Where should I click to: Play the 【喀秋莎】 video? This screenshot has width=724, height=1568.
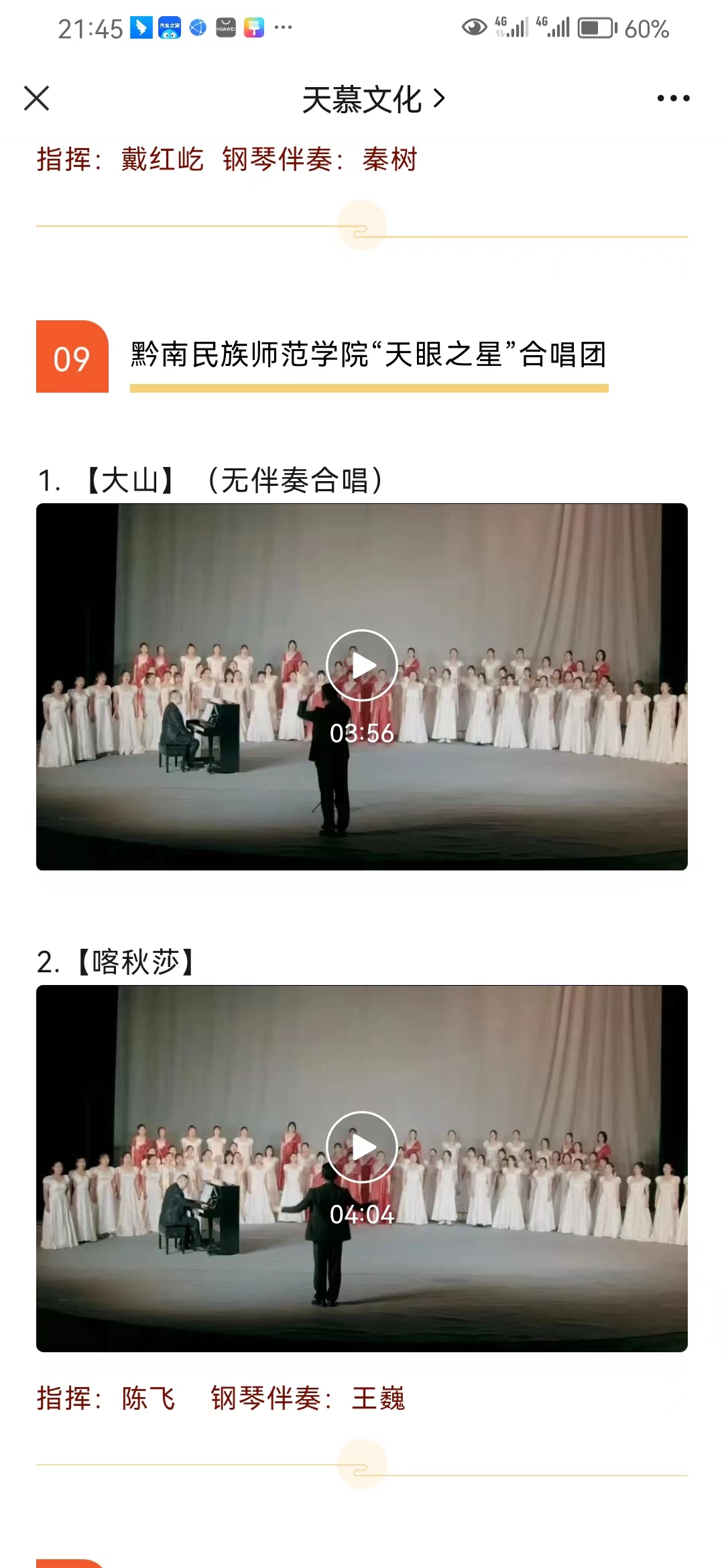point(362,1147)
